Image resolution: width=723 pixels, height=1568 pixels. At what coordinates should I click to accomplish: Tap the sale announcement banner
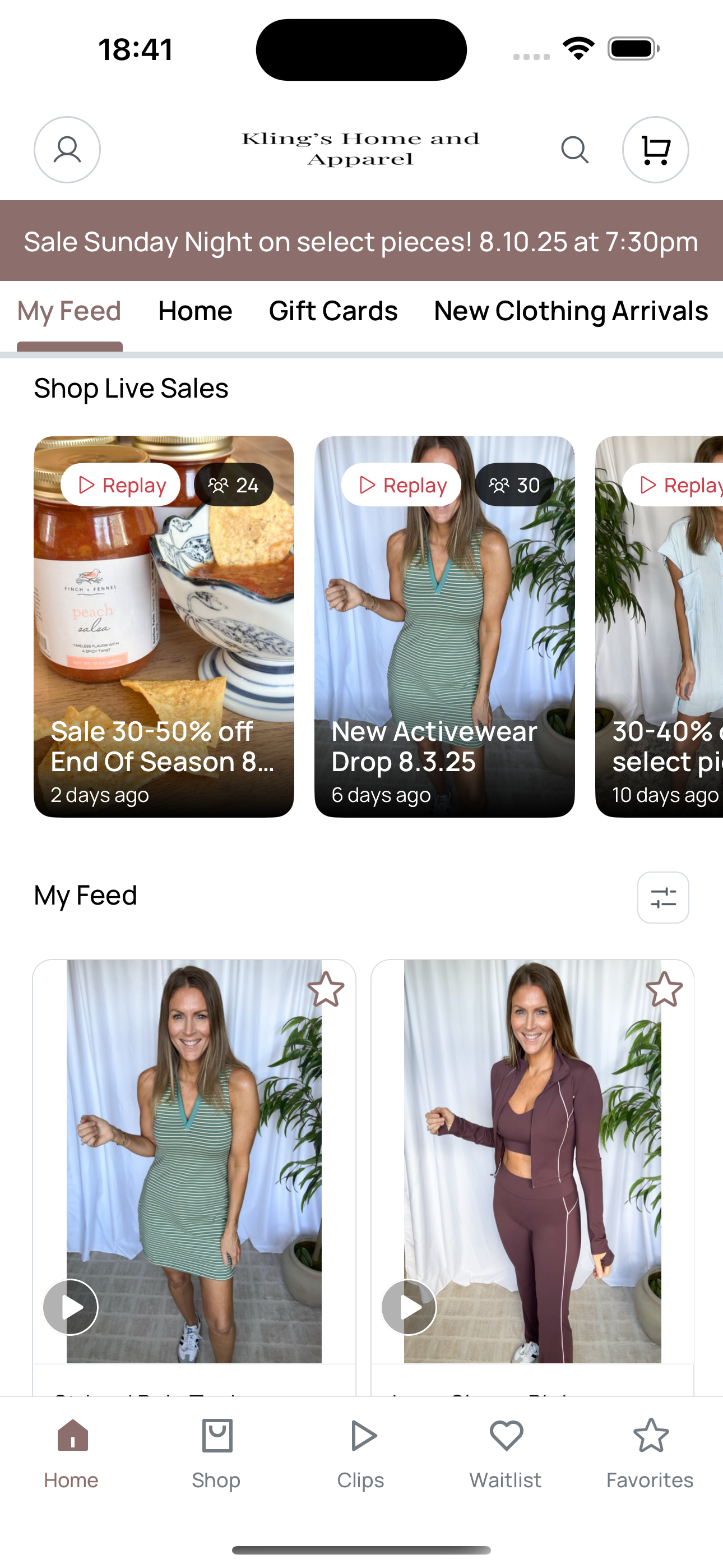[361, 241]
